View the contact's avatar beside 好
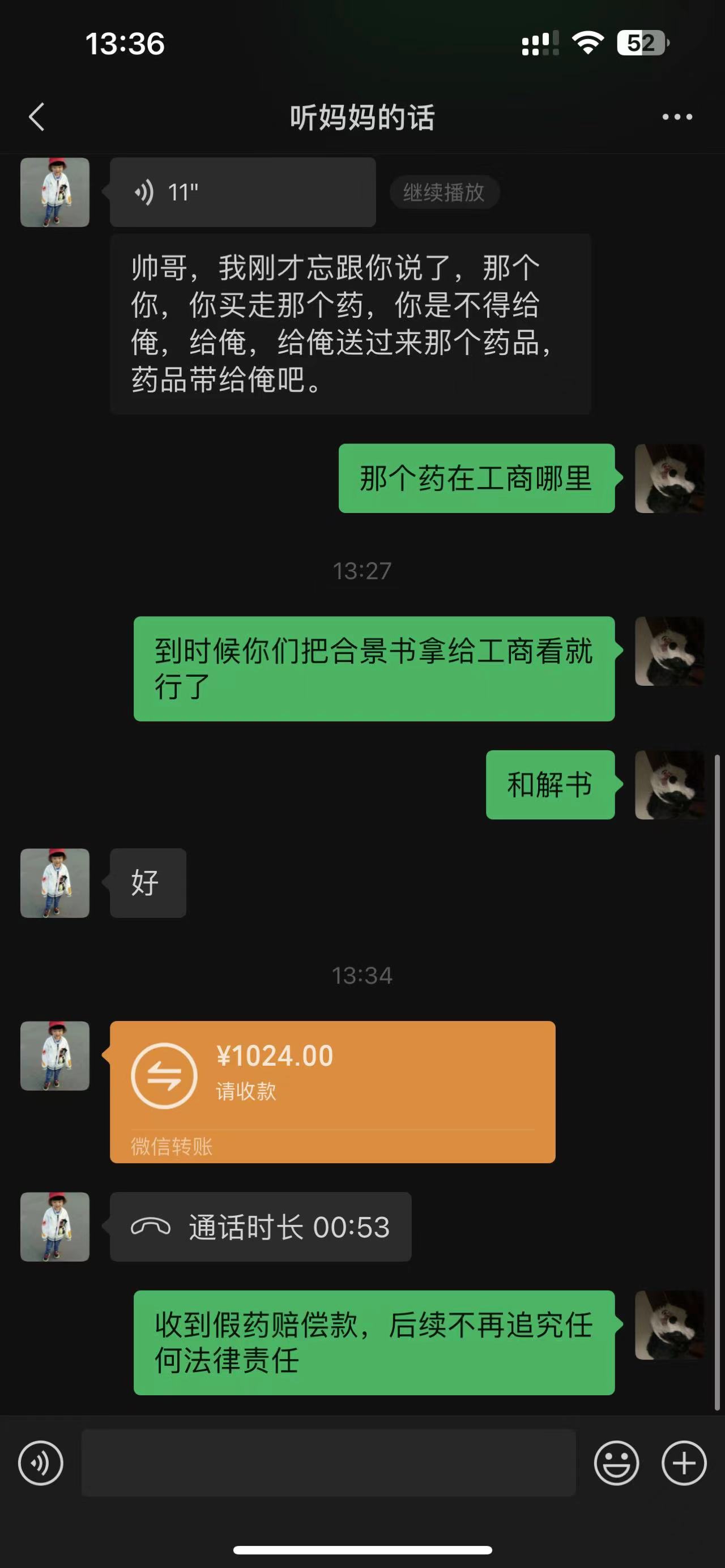The width and height of the screenshot is (725, 1568). point(55,883)
